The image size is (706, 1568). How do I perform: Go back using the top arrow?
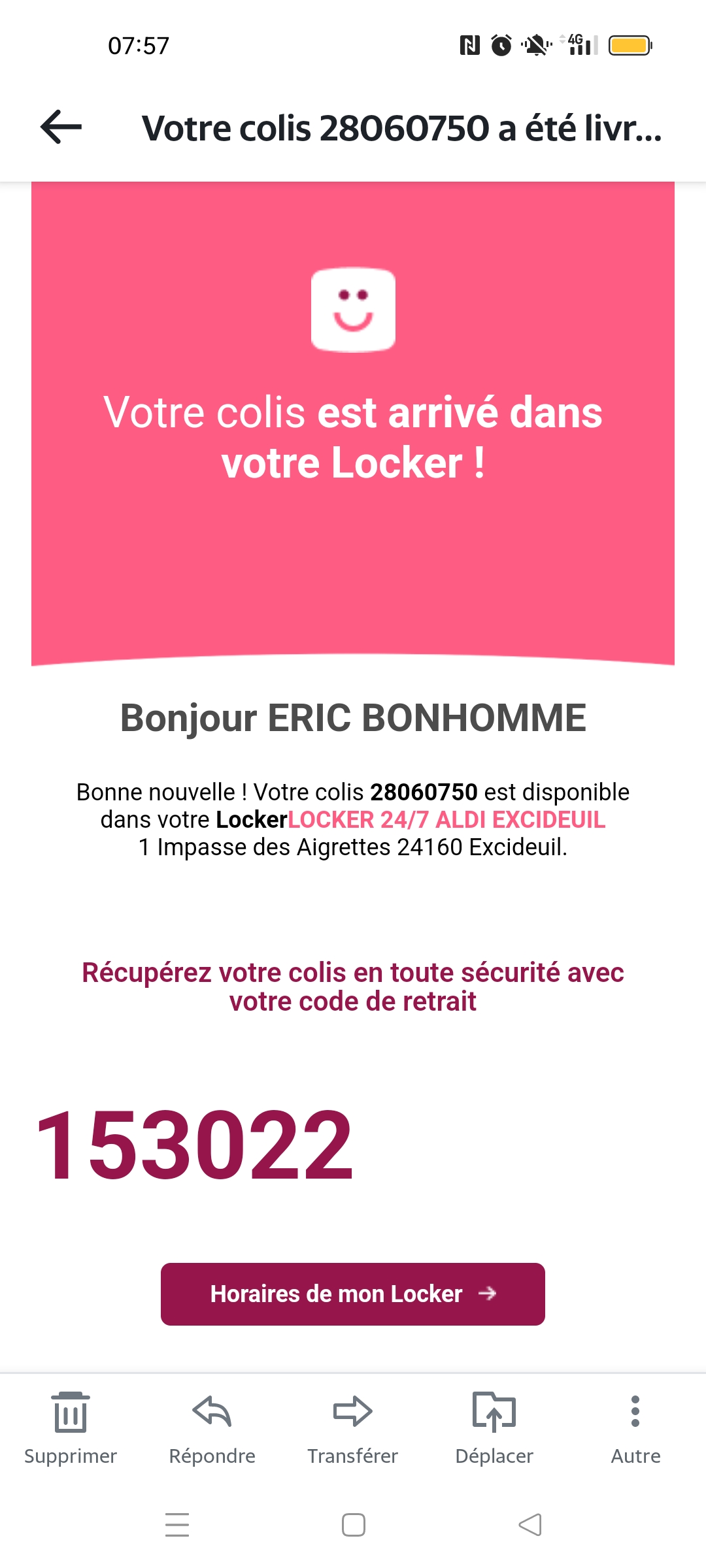(x=61, y=127)
